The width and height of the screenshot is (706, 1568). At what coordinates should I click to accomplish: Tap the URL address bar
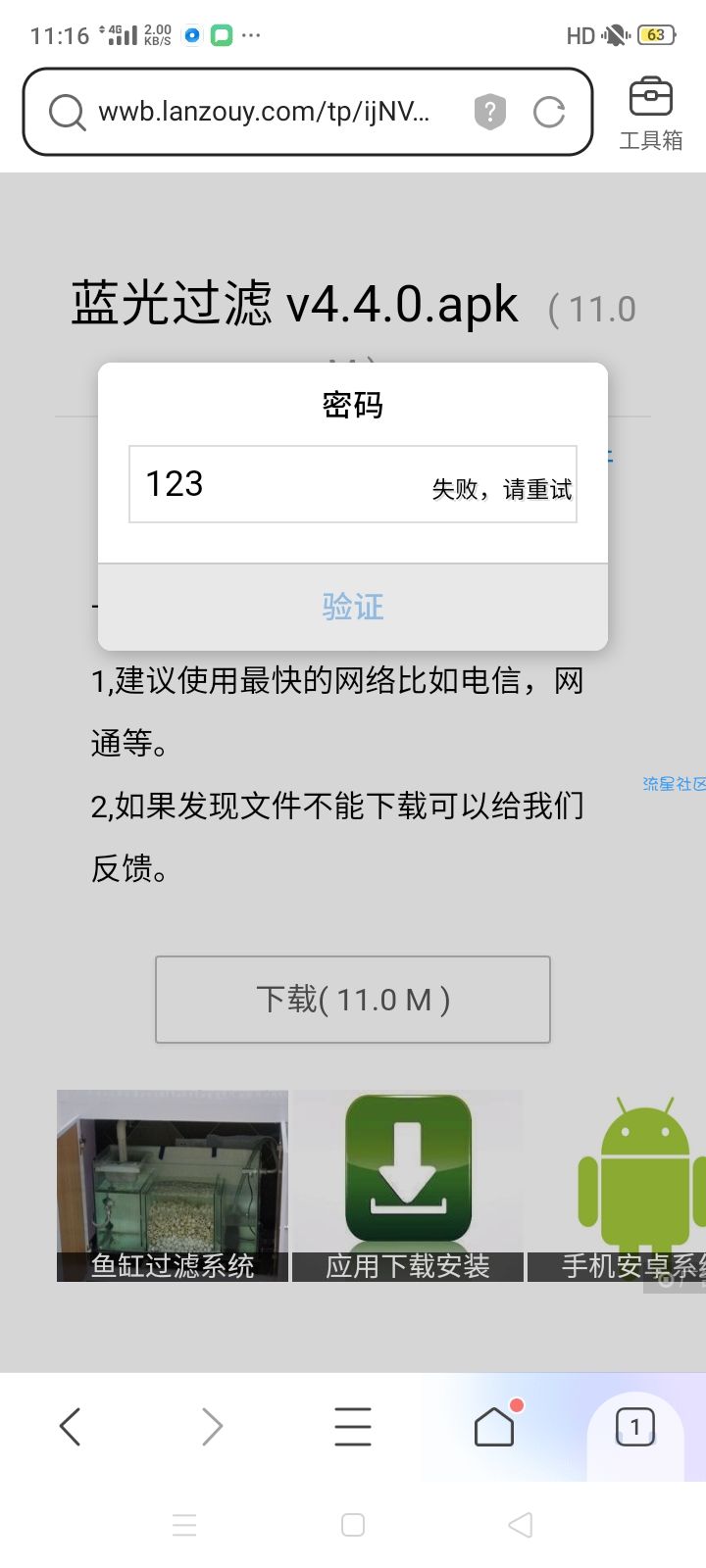point(265,112)
